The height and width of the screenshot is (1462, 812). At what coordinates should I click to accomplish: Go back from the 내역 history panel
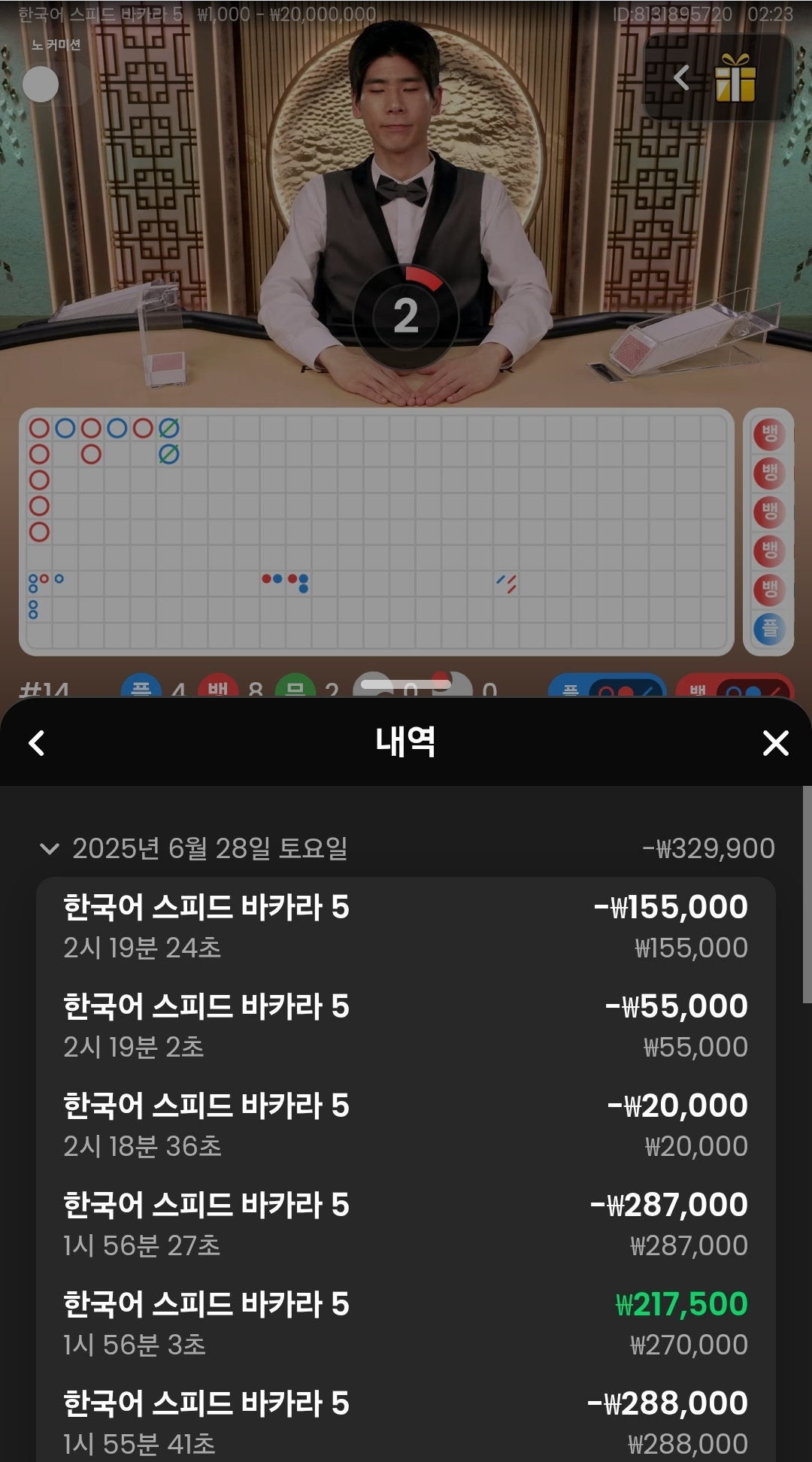pyautogui.click(x=36, y=743)
